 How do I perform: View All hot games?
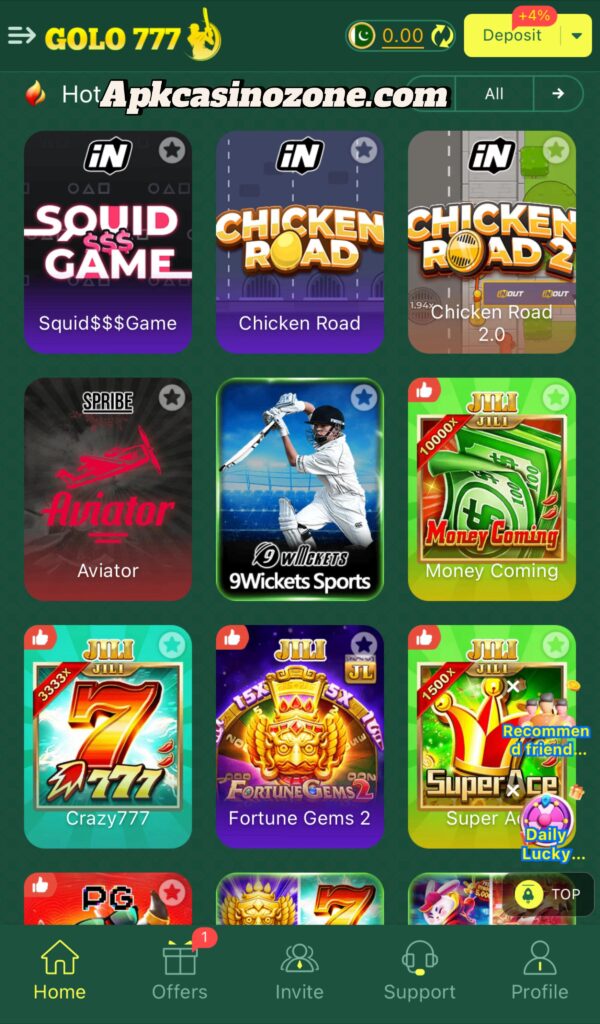494,94
